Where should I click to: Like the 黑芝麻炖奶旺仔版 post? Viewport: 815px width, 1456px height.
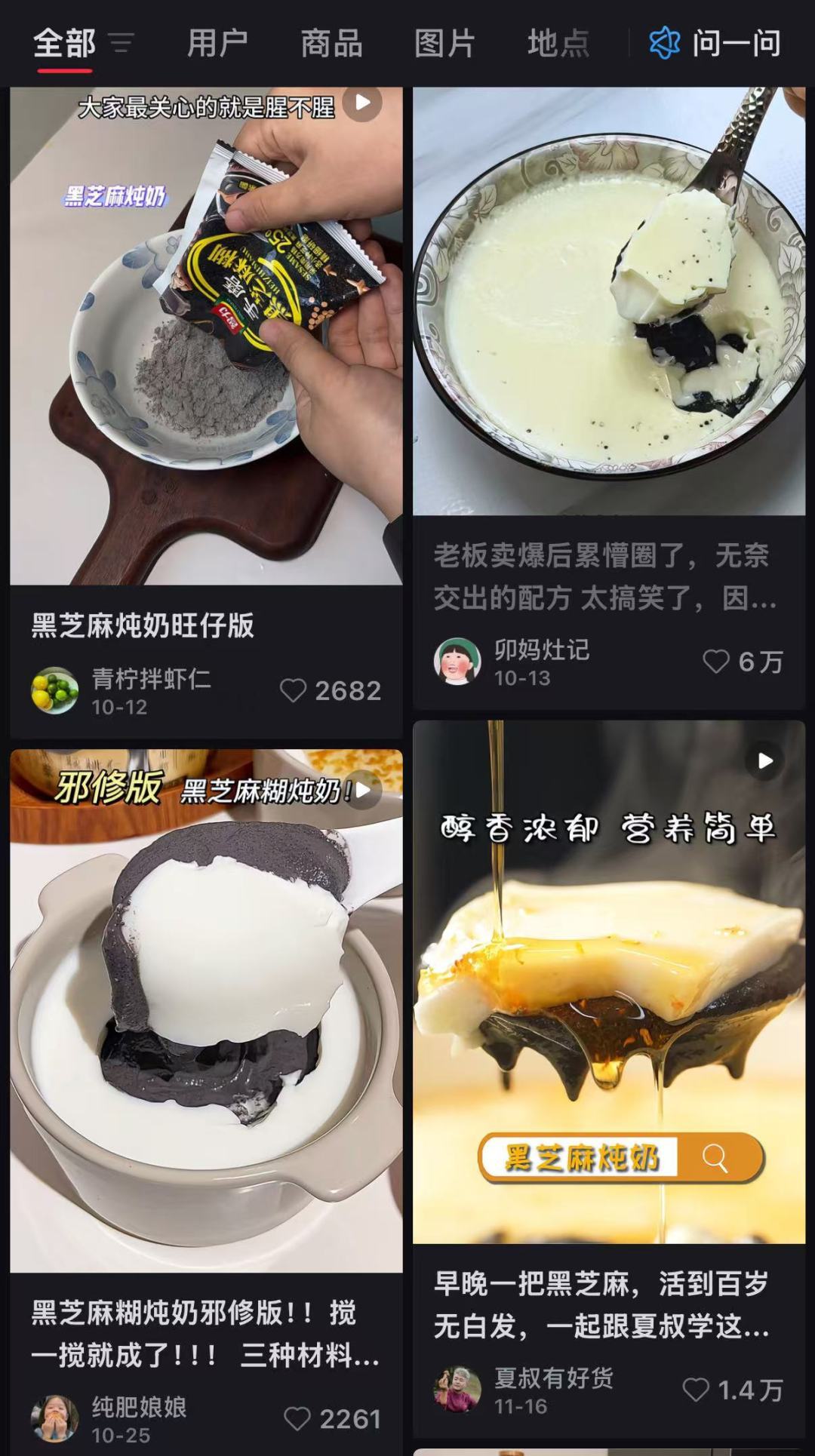click(294, 690)
